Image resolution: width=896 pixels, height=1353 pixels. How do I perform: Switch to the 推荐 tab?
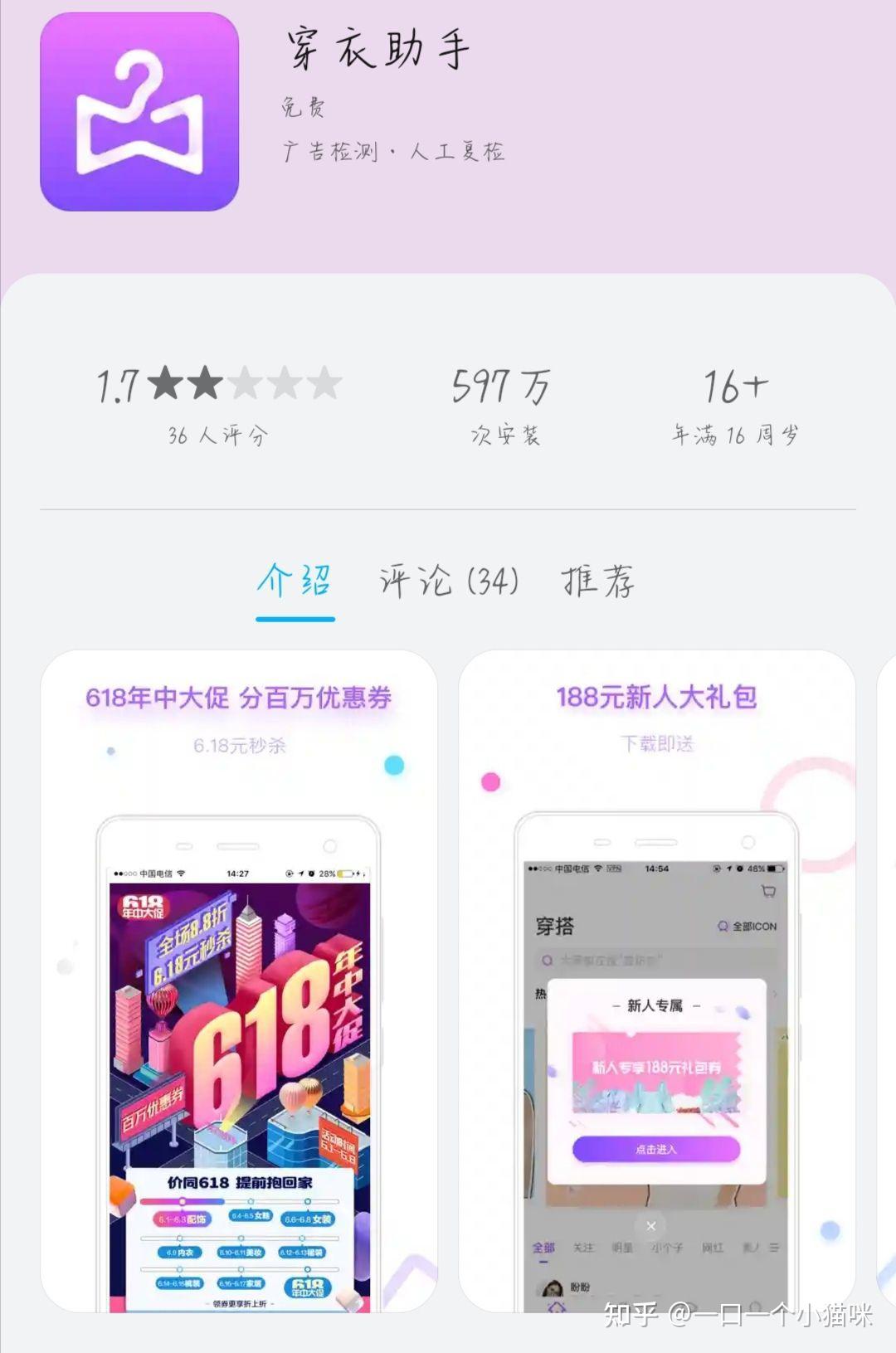[598, 581]
